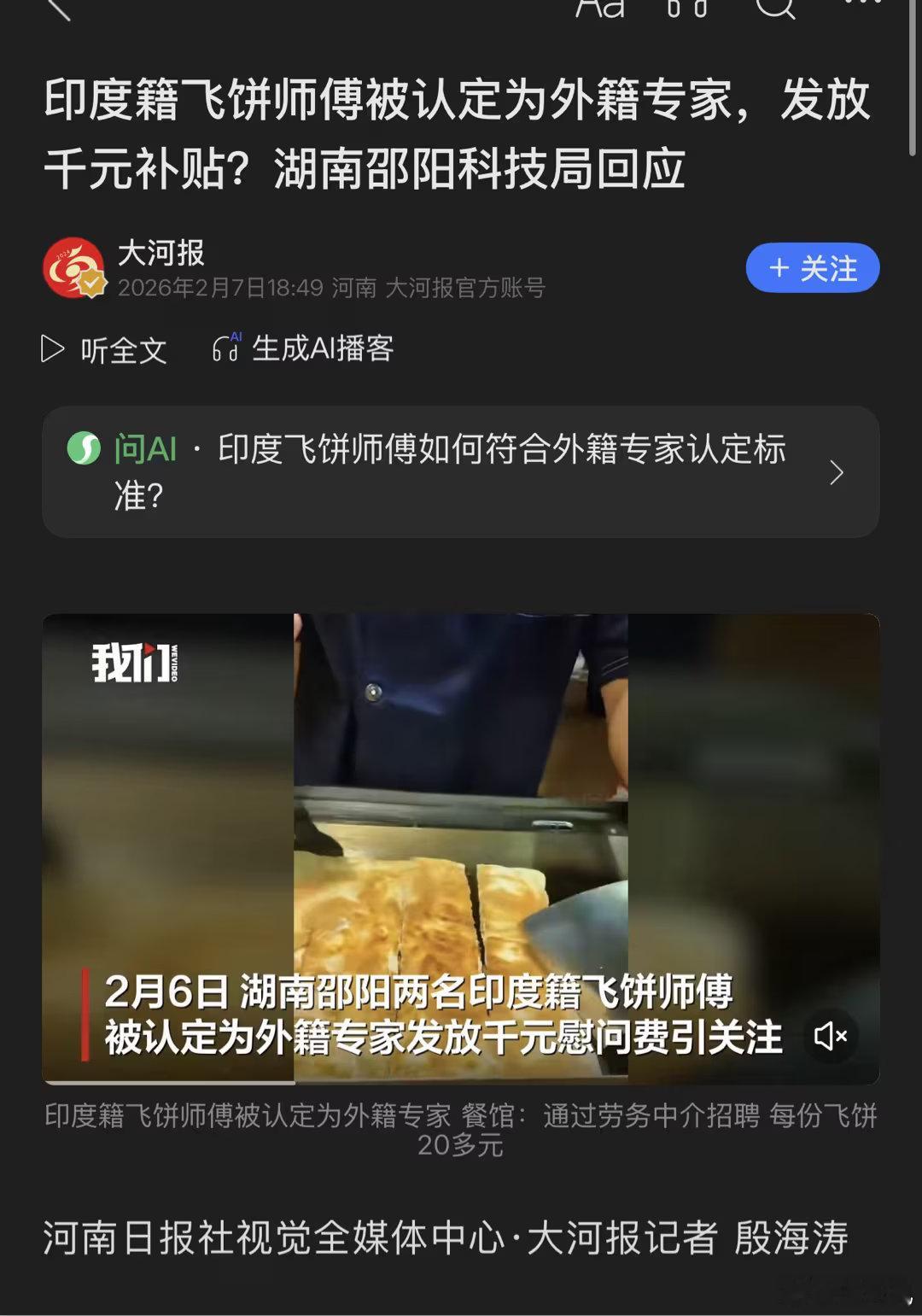Viewport: 922px width, 1316px height.
Task: Toggle follow state with 关注 button
Action: (812, 267)
